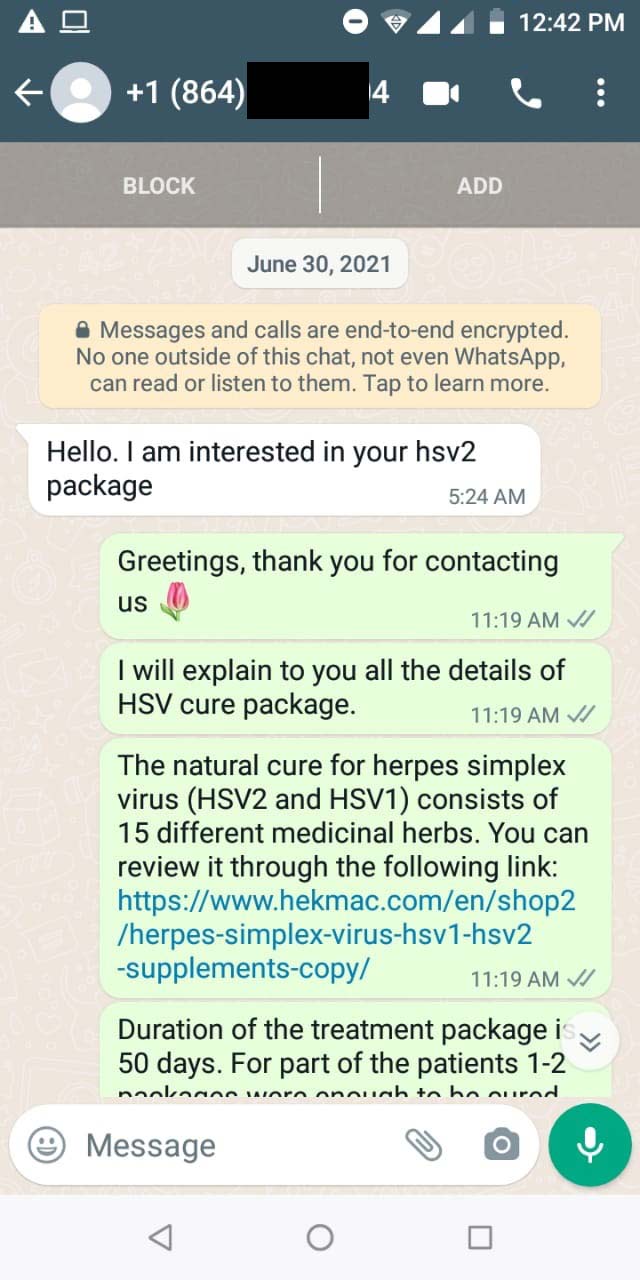
Task: Open recent apps
Action: [480, 1238]
